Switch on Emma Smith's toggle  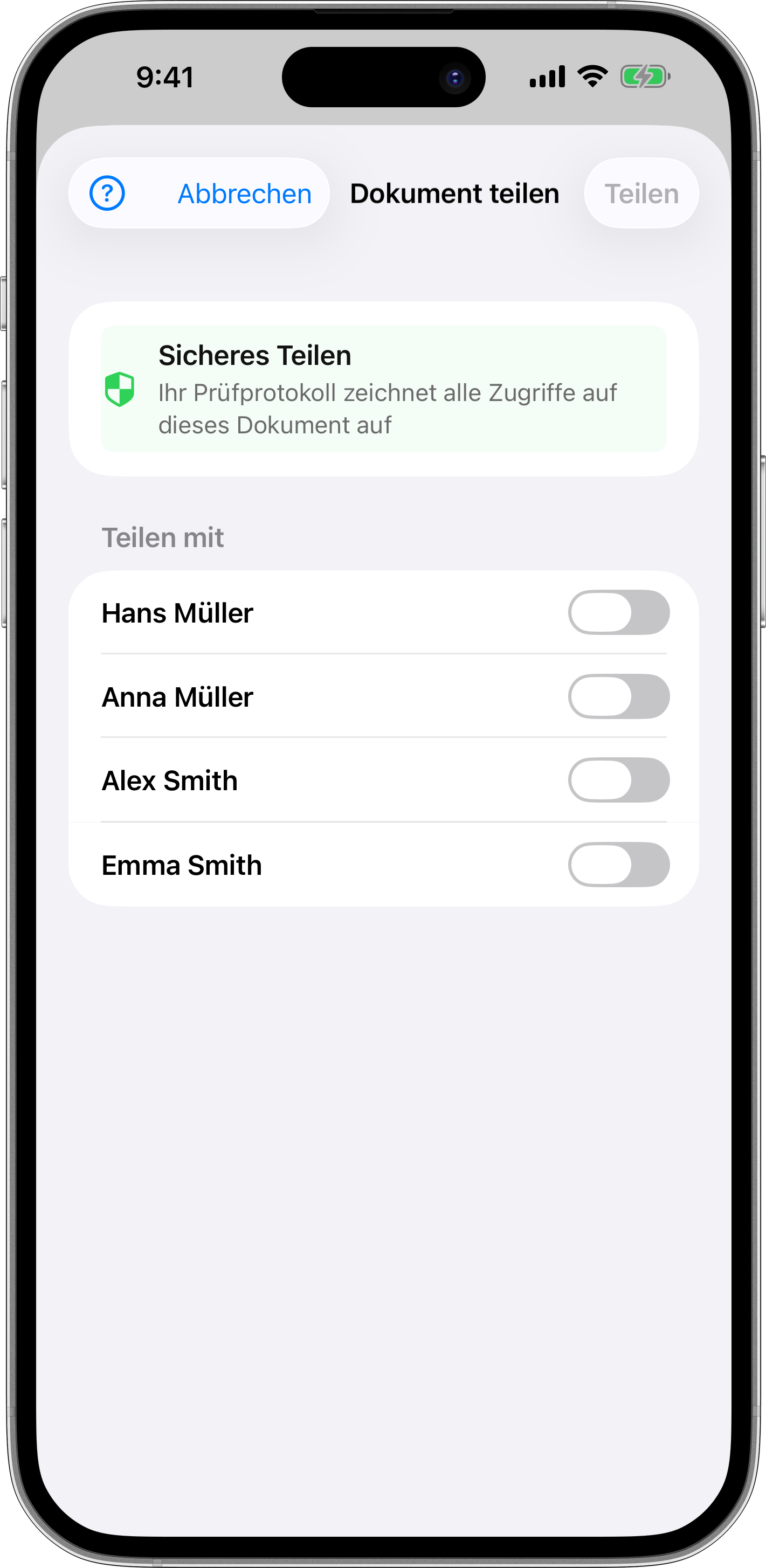(619, 865)
